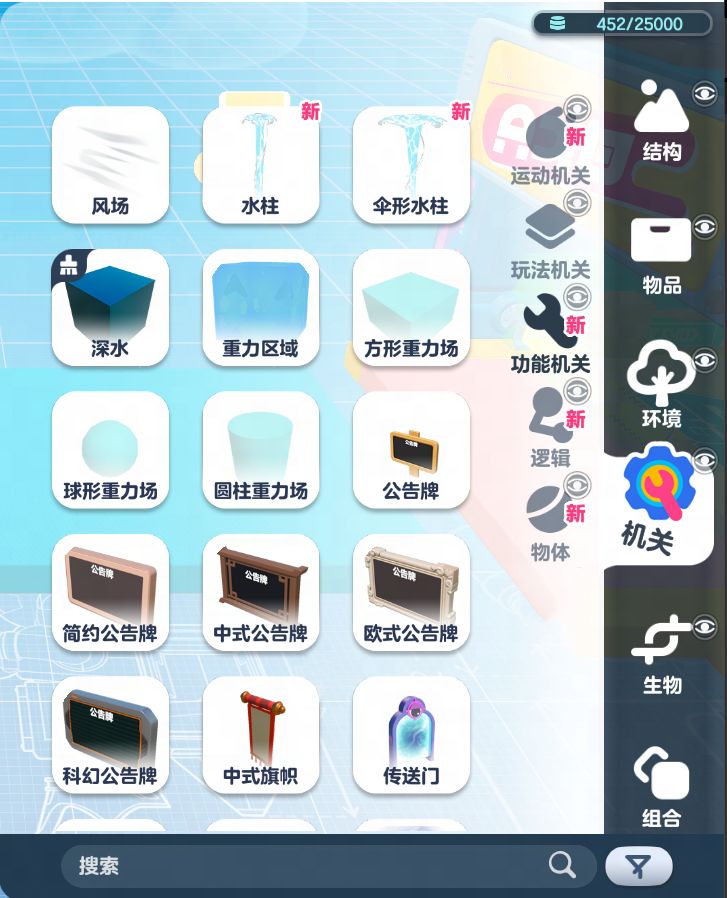Choose the 中式旗帜 Chinese banner
The image size is (727, 898).
pyautogui.click(x=260, y=735)
